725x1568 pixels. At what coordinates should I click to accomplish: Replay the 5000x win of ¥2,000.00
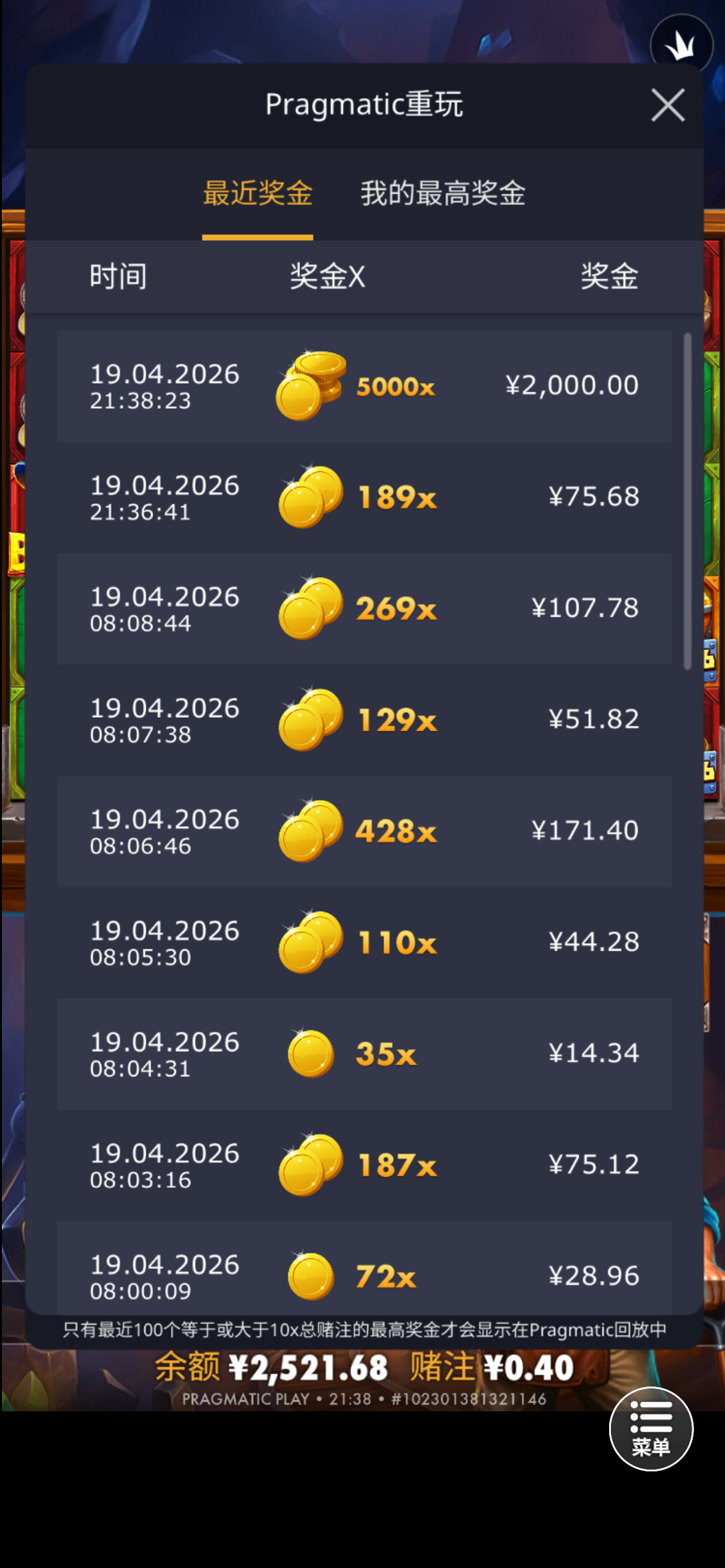point(364,386)
